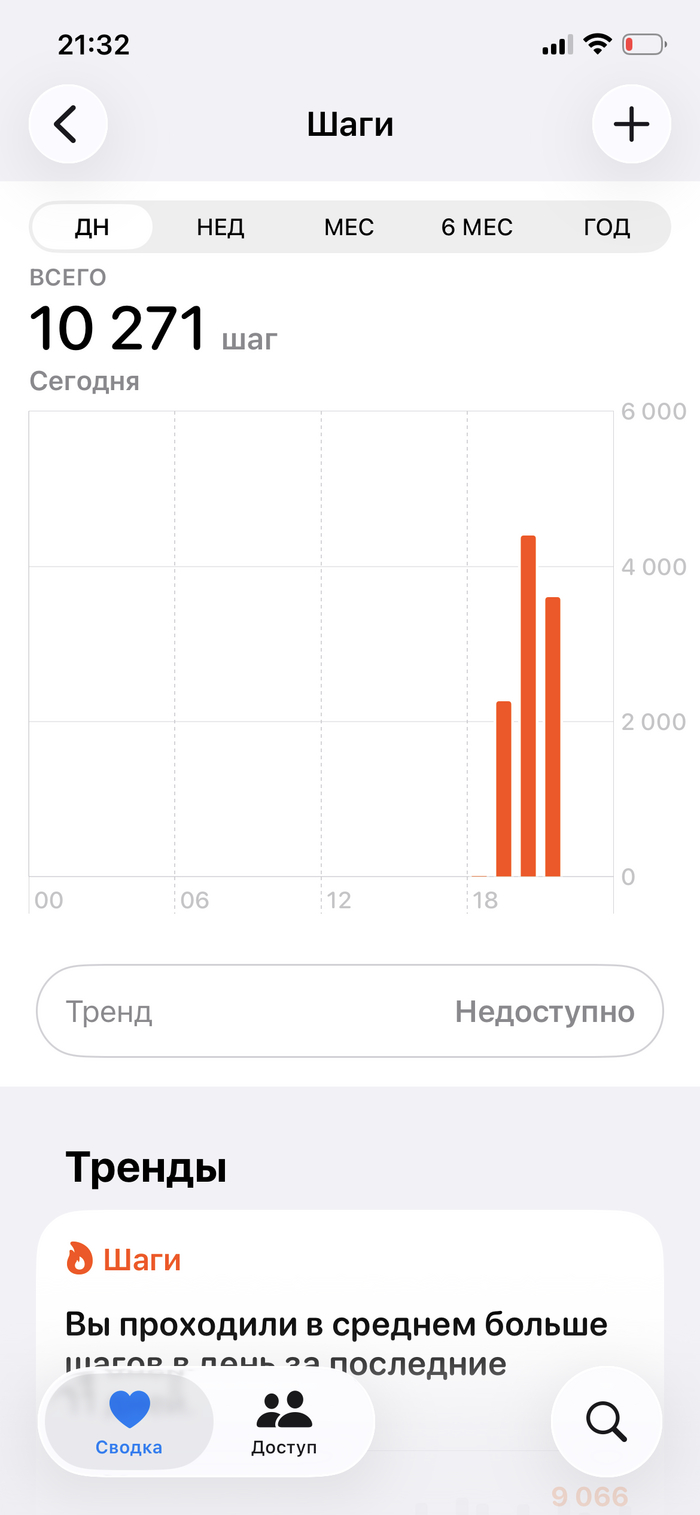Viewport: 700px width, 1515px height.
Task: Switch to the ГОД yearly view
Action: 606,227
